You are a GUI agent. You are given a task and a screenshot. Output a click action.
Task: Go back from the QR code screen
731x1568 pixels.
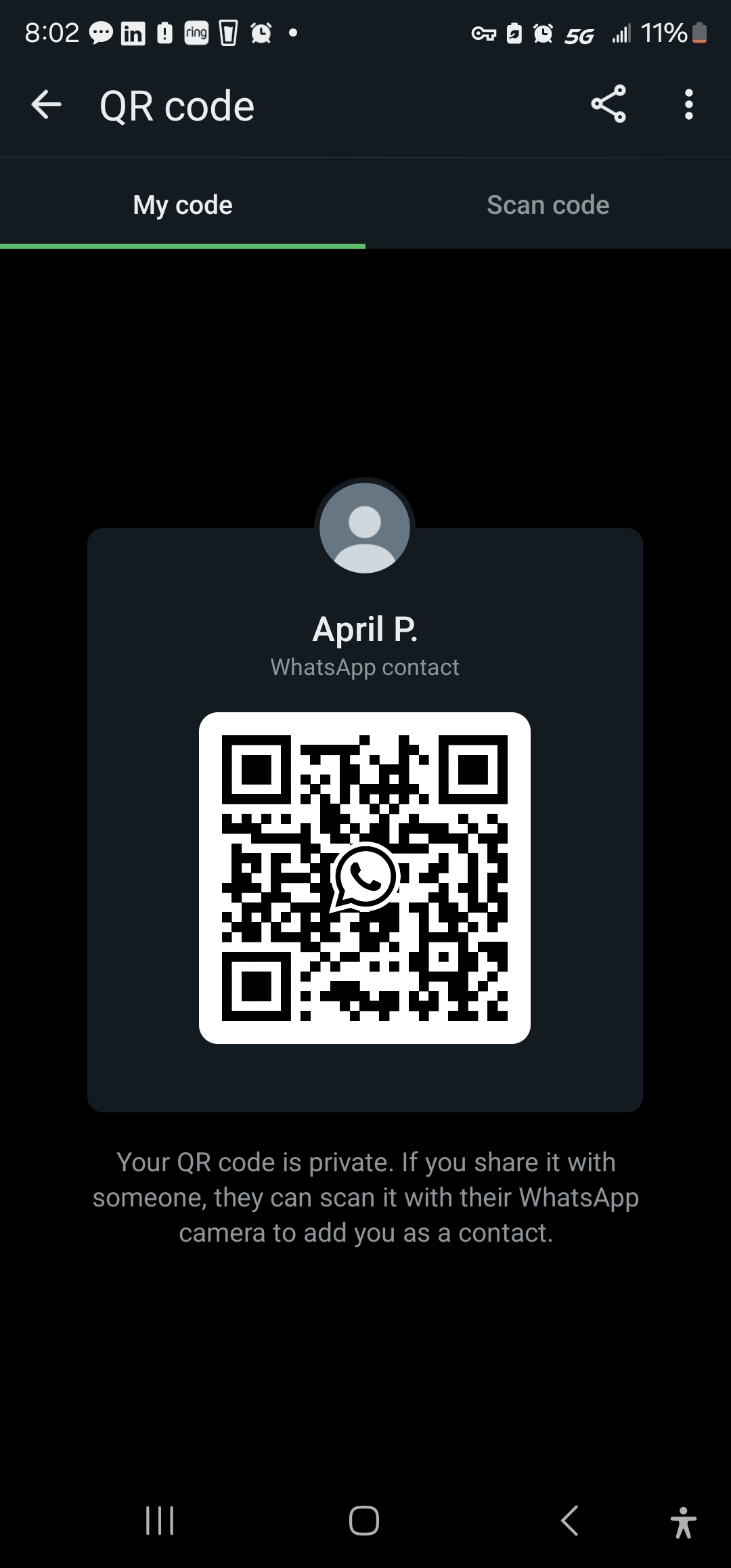pos(46,106)
